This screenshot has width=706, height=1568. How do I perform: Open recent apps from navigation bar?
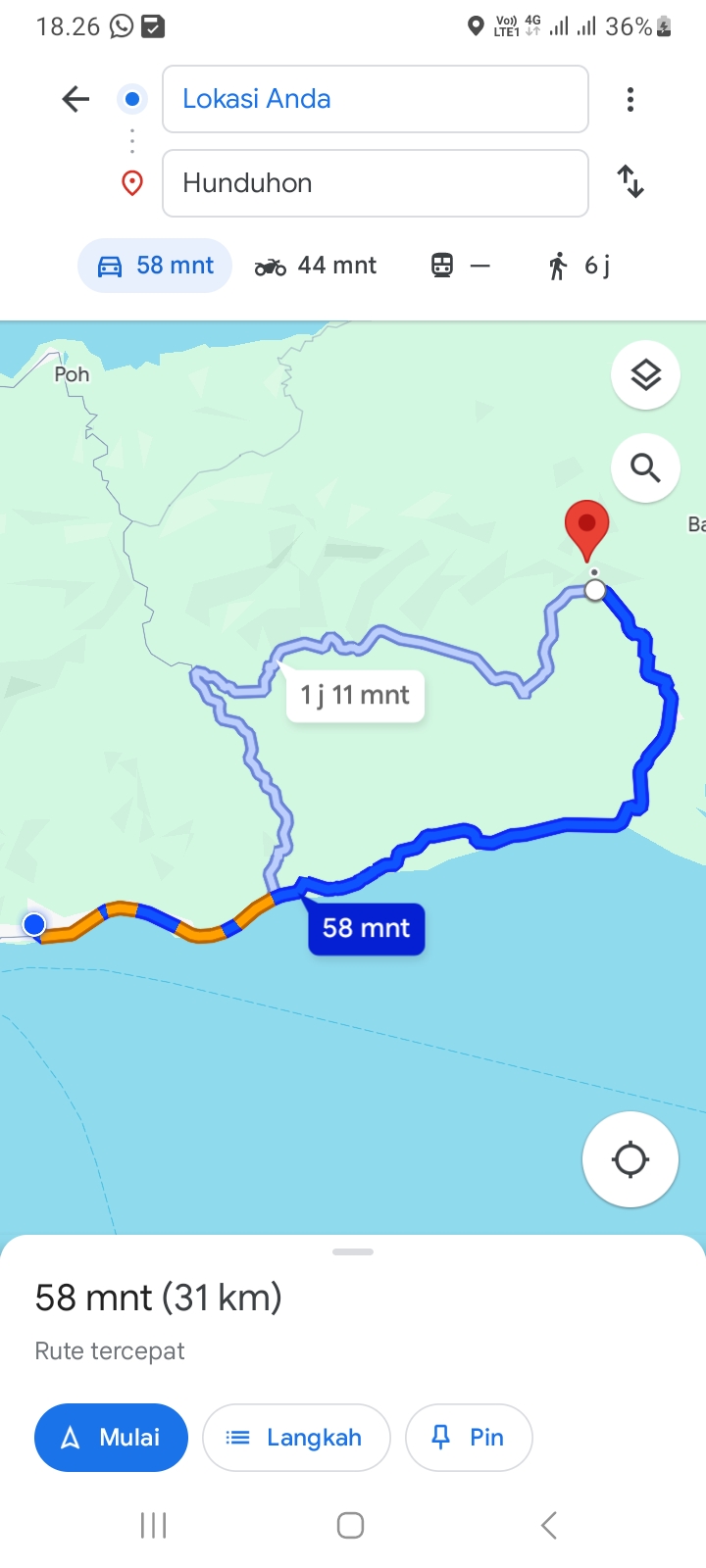pyautogui.click(x=154, y=1525)
